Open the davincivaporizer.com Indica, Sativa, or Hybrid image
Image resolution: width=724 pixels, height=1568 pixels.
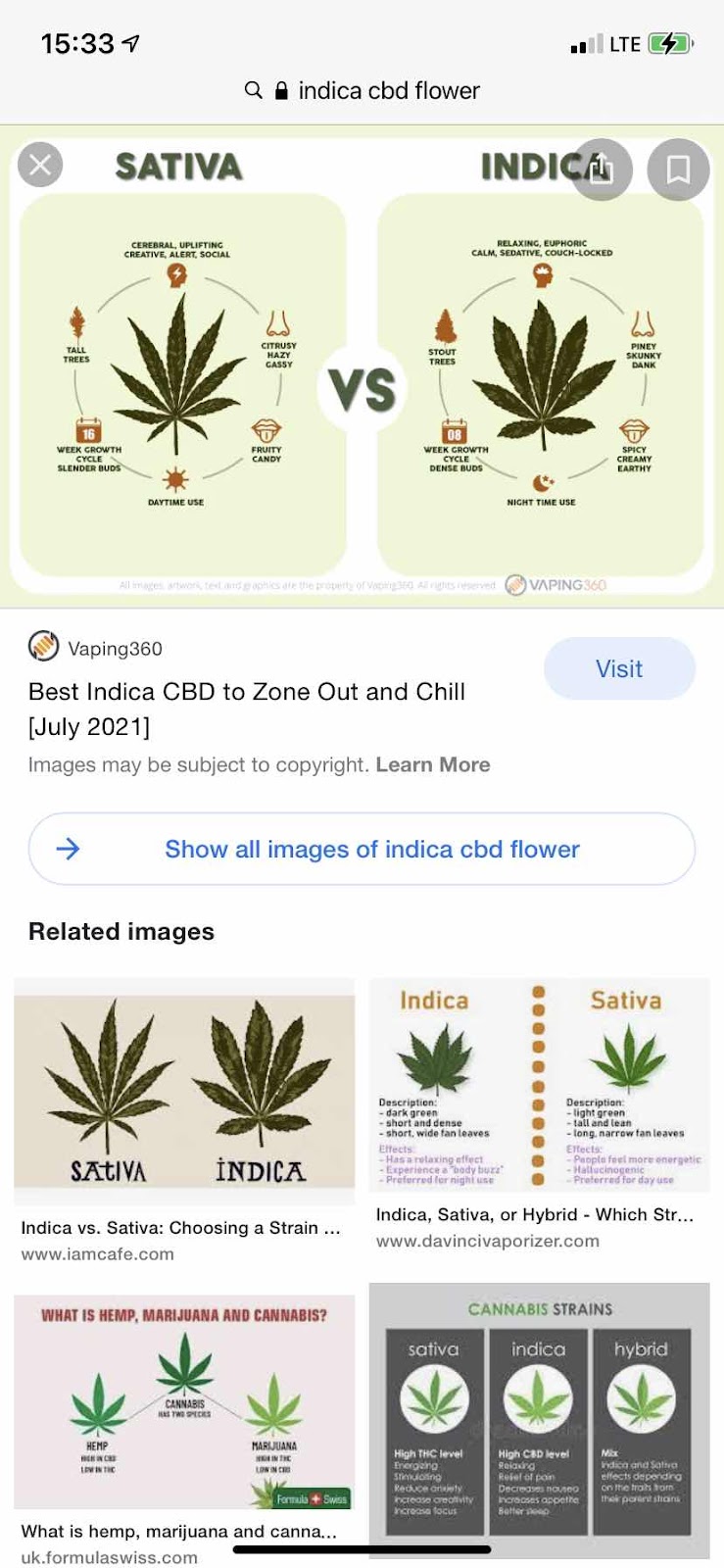click(539, 1084)
